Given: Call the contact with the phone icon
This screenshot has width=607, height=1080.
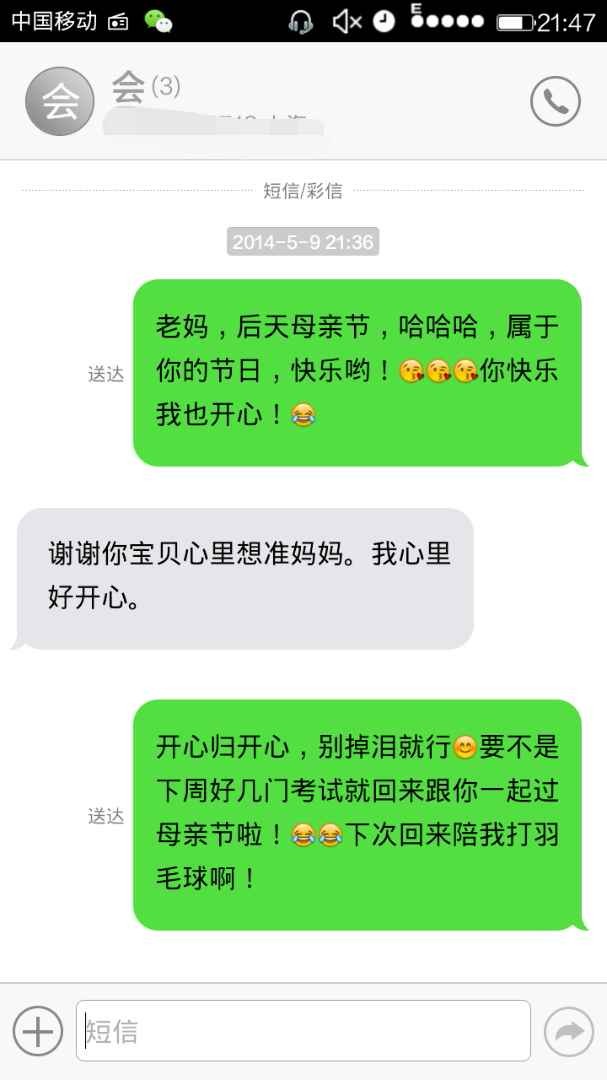Looking at the screenshot, I should 555,101.
